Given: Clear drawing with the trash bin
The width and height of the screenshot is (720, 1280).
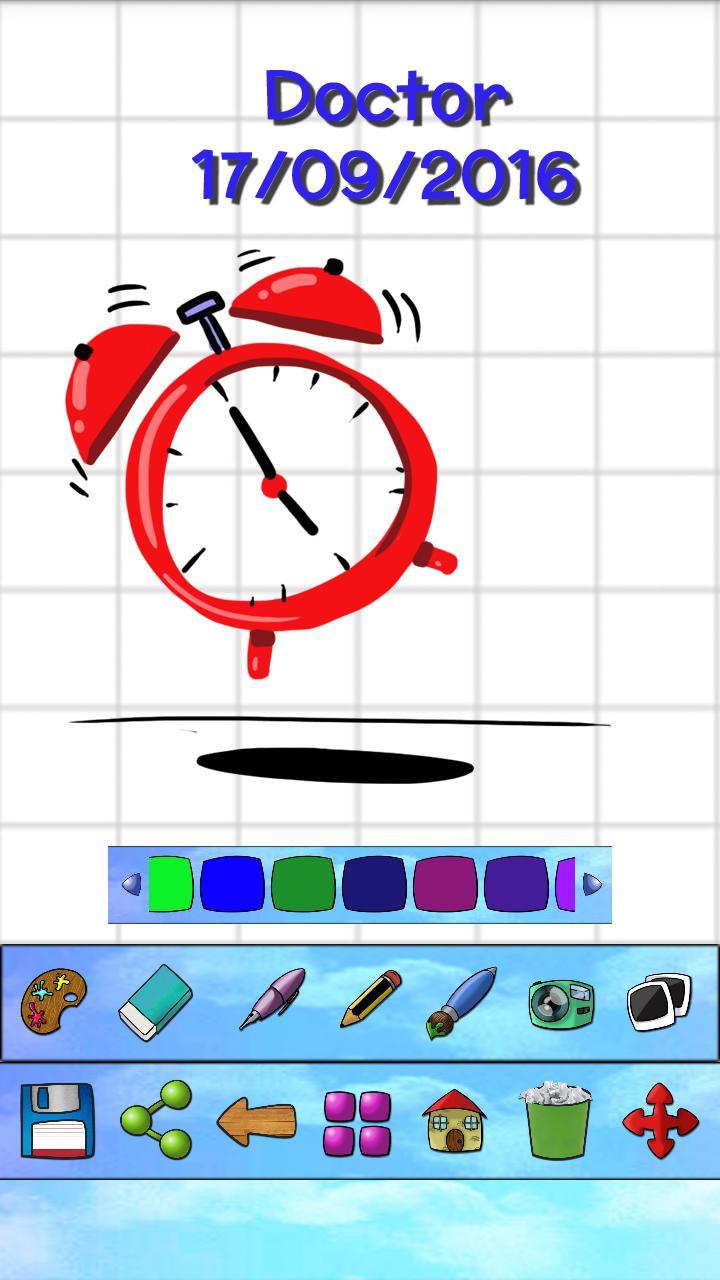Looking at the screenshot, I should click(x=555, y=1121).
